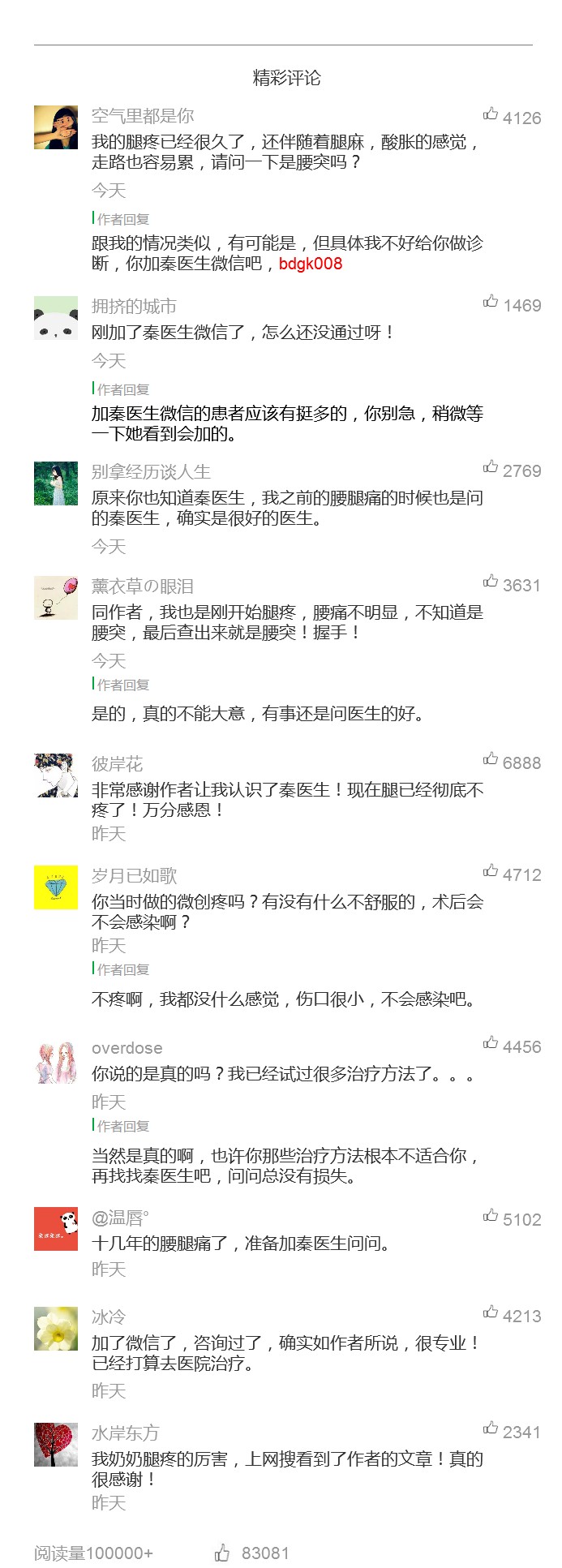Like 水岸东方's comment

491,1428
